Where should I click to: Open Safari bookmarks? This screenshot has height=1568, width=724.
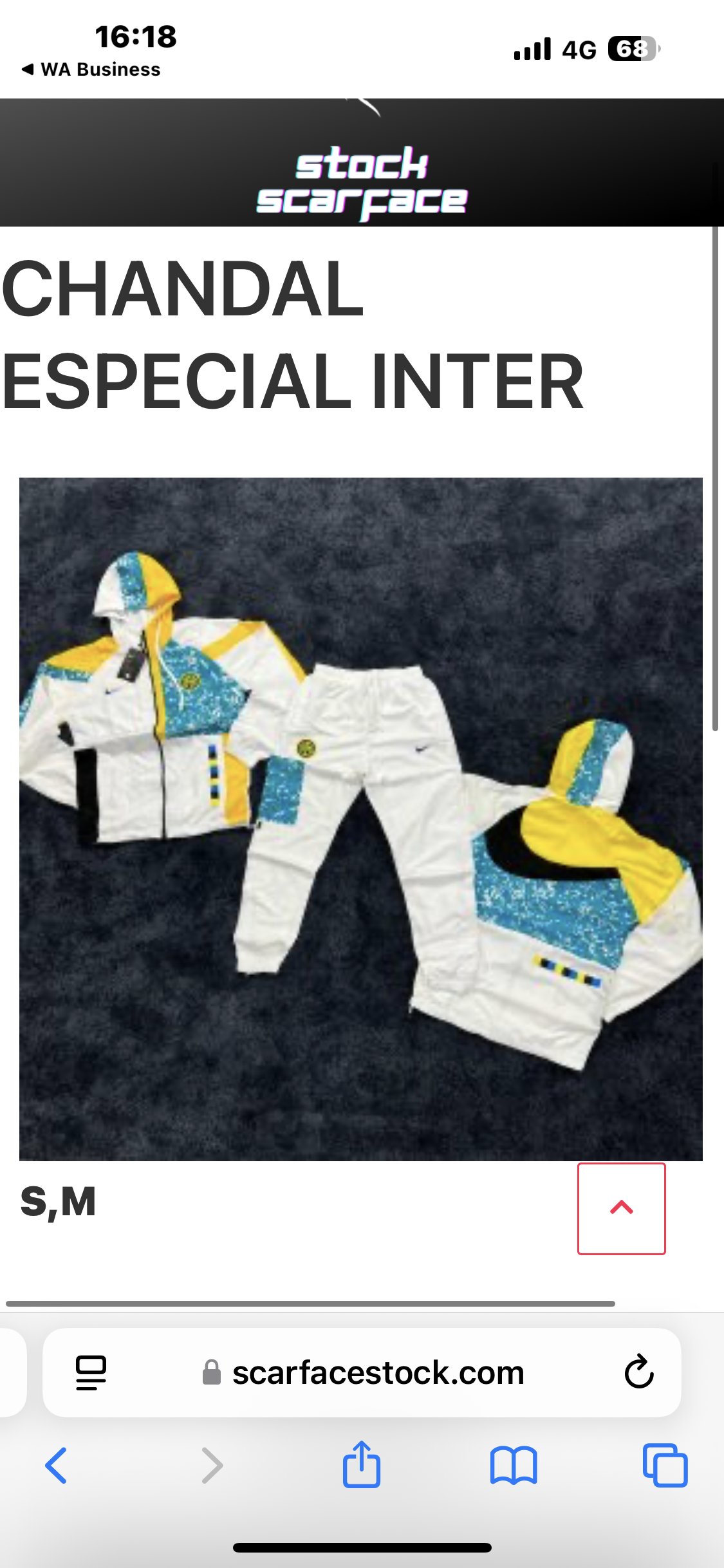(513, 1466)
